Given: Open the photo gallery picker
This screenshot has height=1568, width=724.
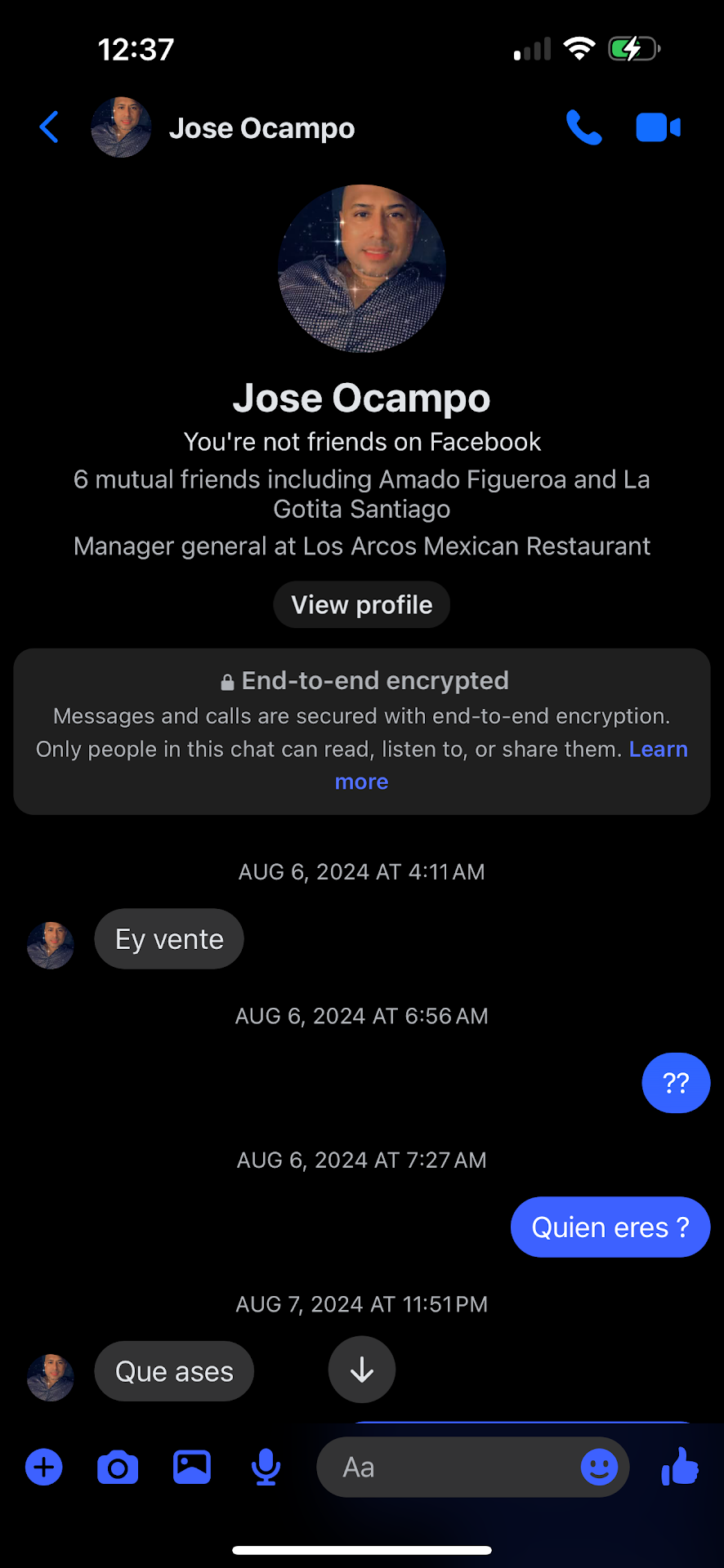Looking at the screenshot, I should [x=192, y=1468].
